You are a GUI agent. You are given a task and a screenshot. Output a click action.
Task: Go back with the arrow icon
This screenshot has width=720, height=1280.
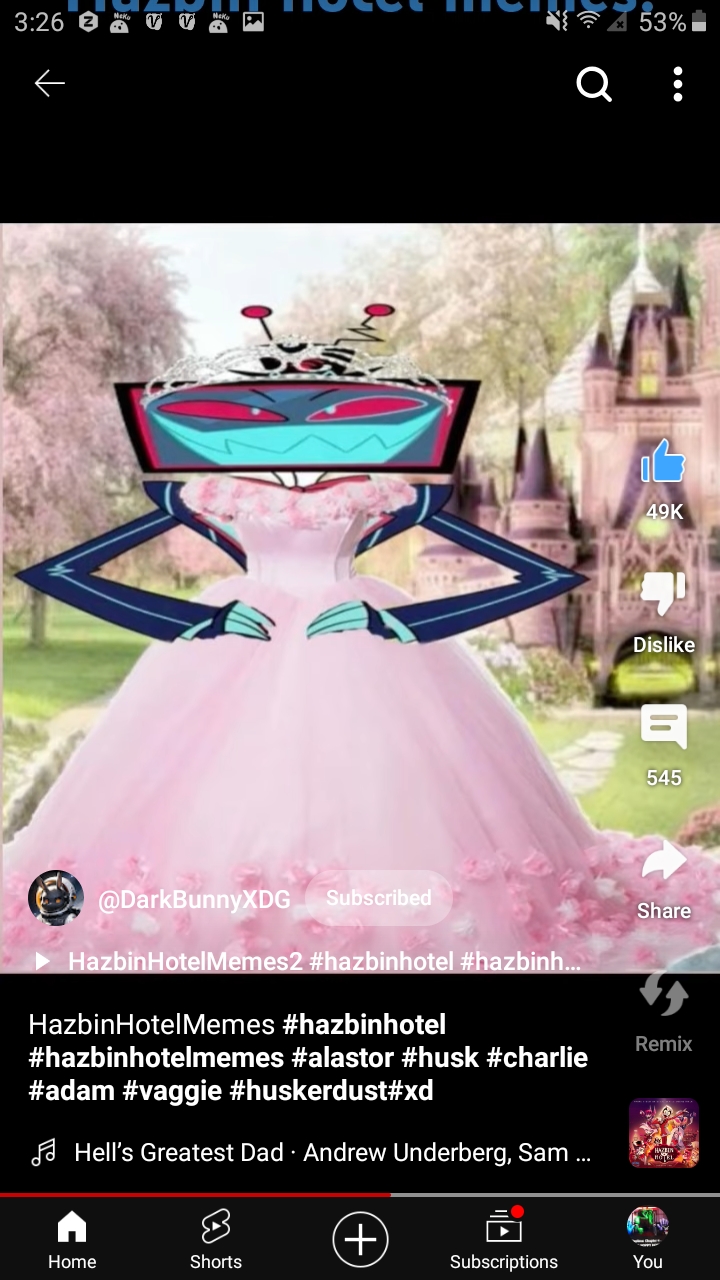pyautogui.click(x=49, y=84)
